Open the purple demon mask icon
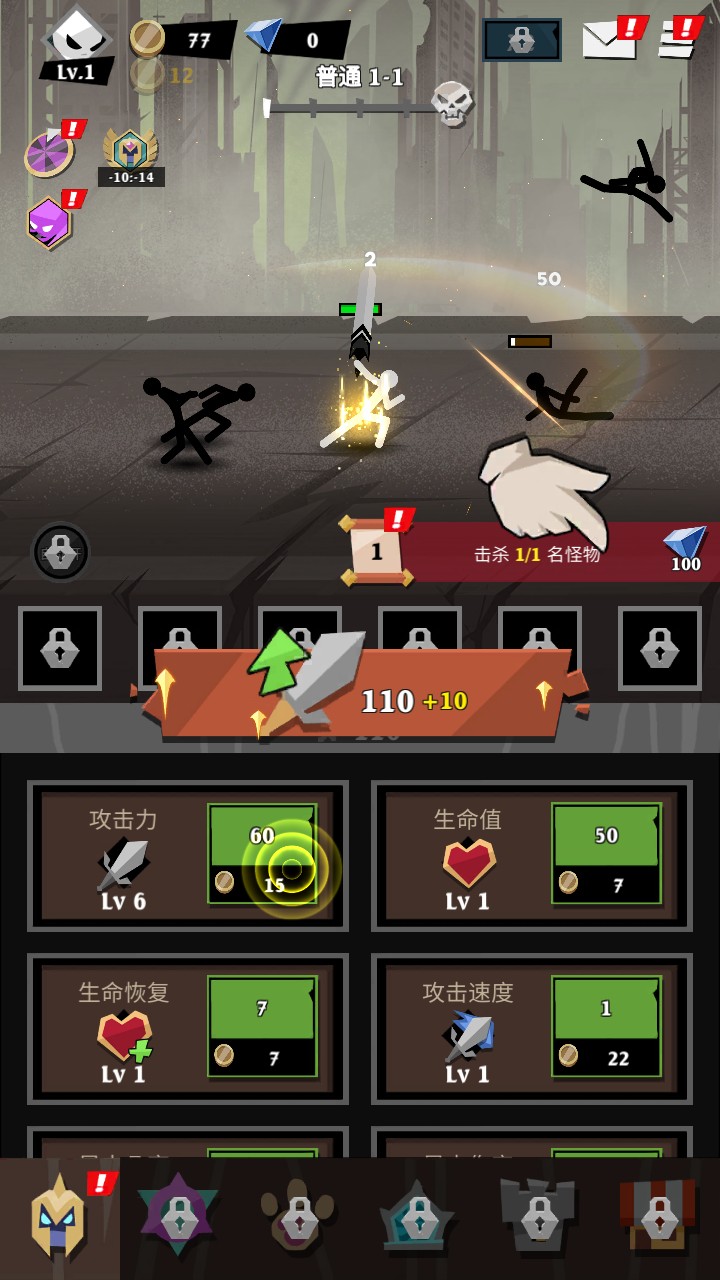Image resolution: width=720 pixels, height=1280 pixels. 49,221
